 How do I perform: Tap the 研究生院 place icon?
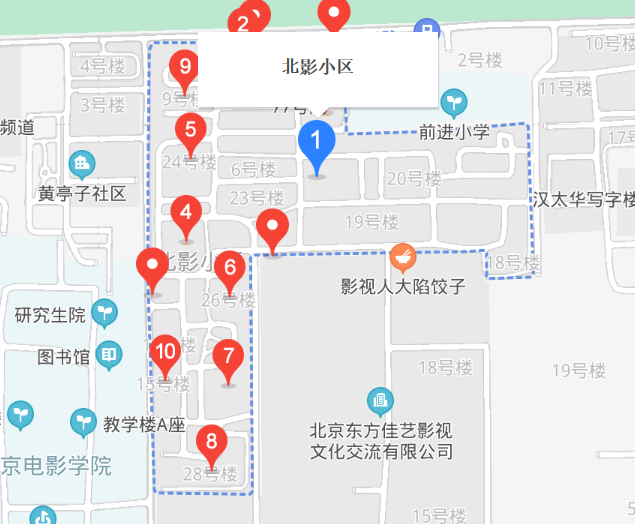pyautogui.click(x=104, y=314)
